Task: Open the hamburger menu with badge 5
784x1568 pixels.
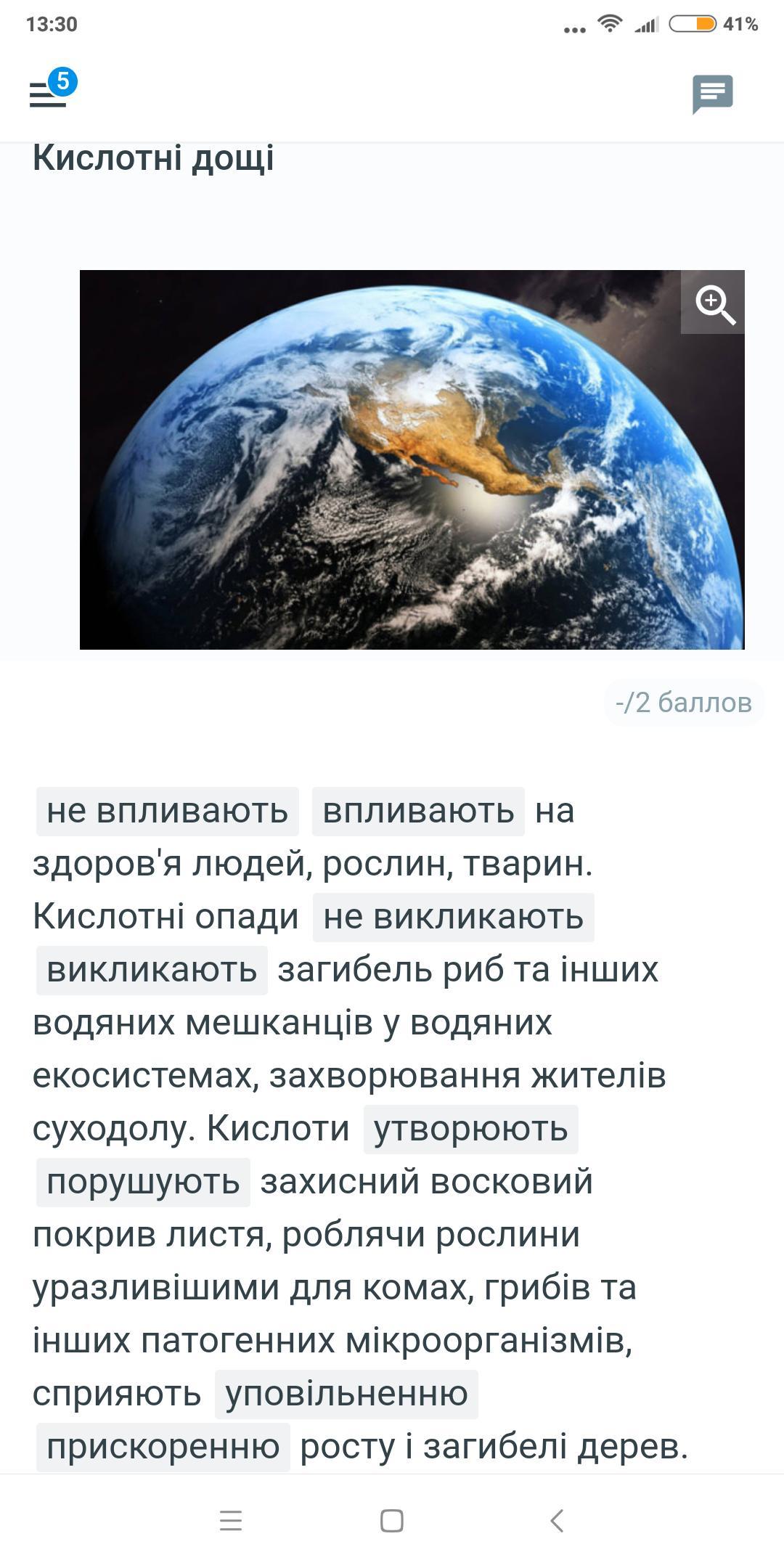Action: pyautogui.click(x=49, y=92)
